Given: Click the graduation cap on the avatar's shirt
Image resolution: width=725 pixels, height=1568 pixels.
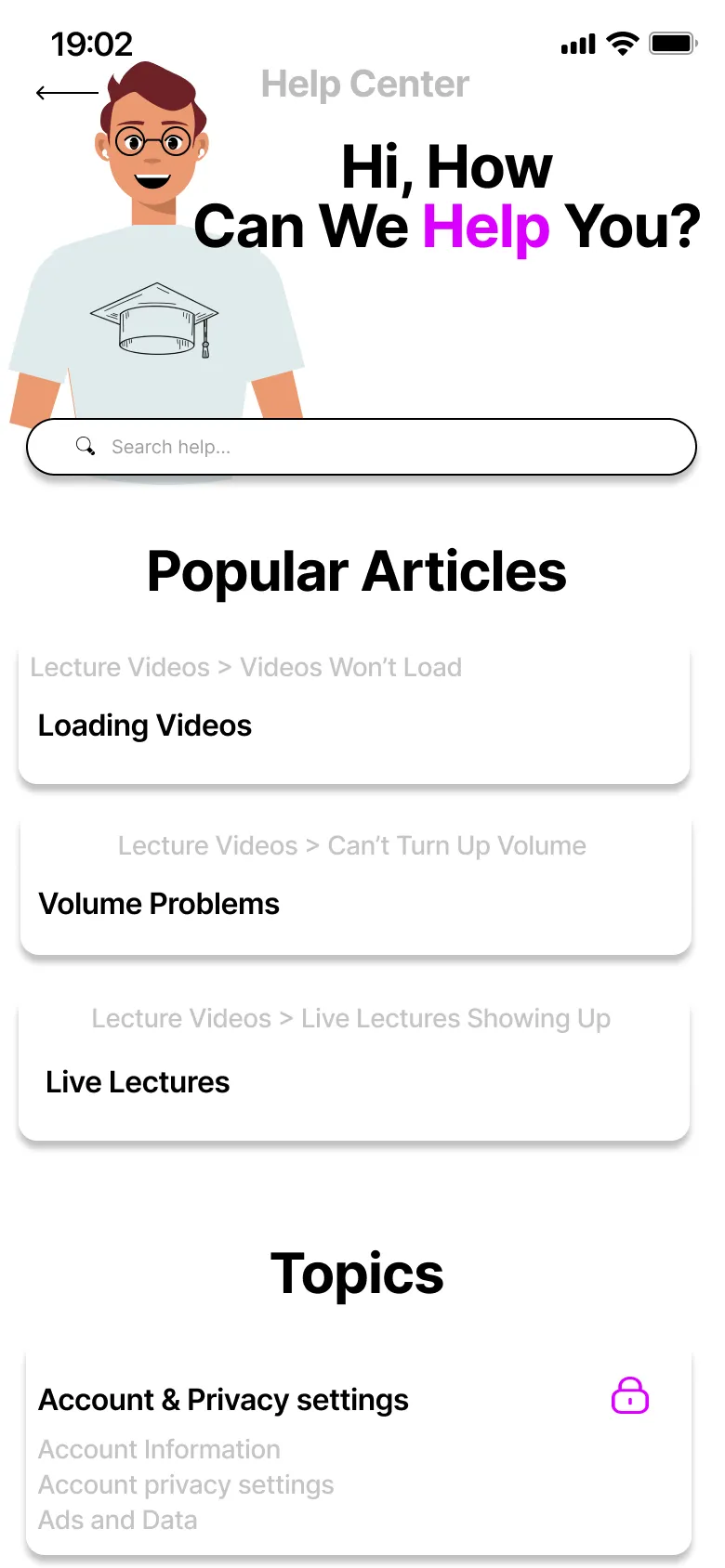Looking at the screenshot, I should [153, 320].
